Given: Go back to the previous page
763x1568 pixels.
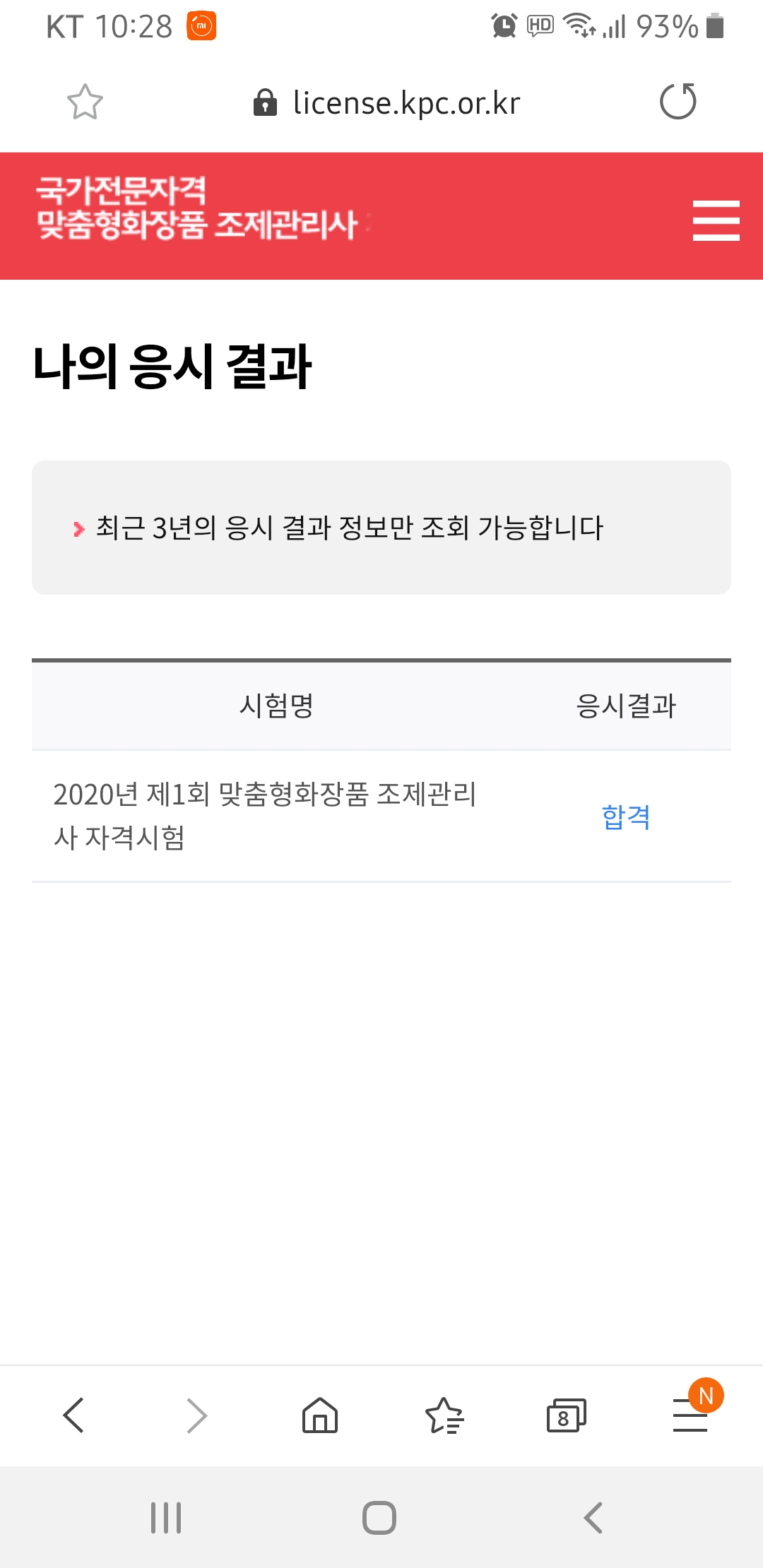Looking at the screenshot, I should pyautogui.click(x=73, y=1415).
